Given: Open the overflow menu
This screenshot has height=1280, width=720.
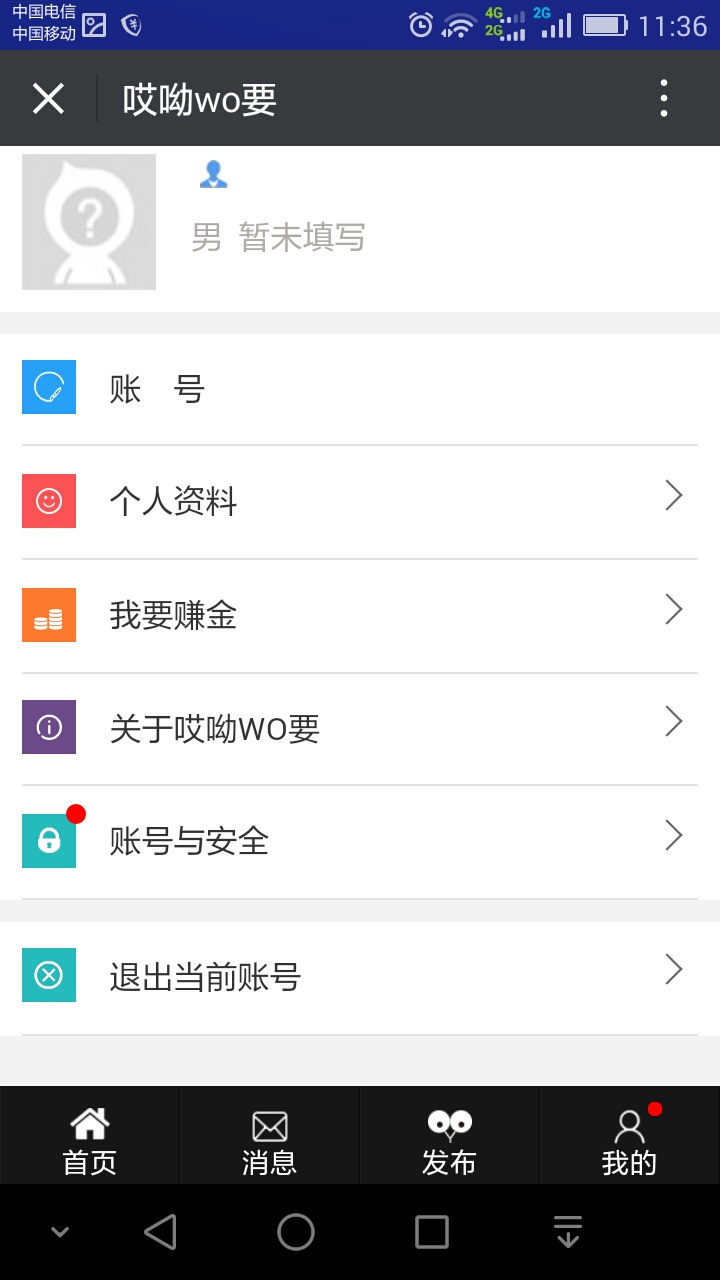Looking at the screenshot, I should pyautogui.click(x=664, y=99).
